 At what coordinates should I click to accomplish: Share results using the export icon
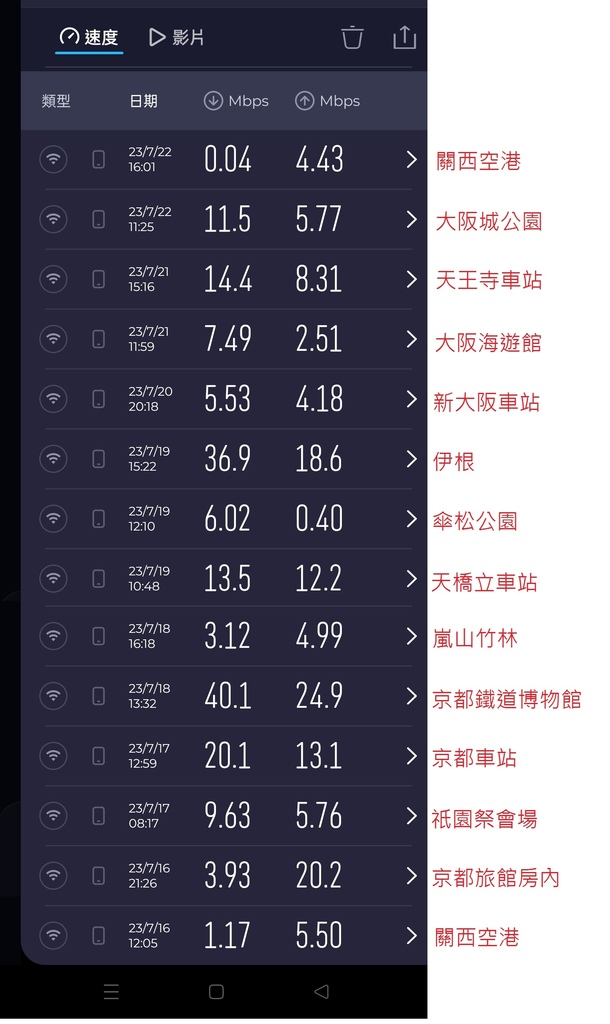[404, 37]
